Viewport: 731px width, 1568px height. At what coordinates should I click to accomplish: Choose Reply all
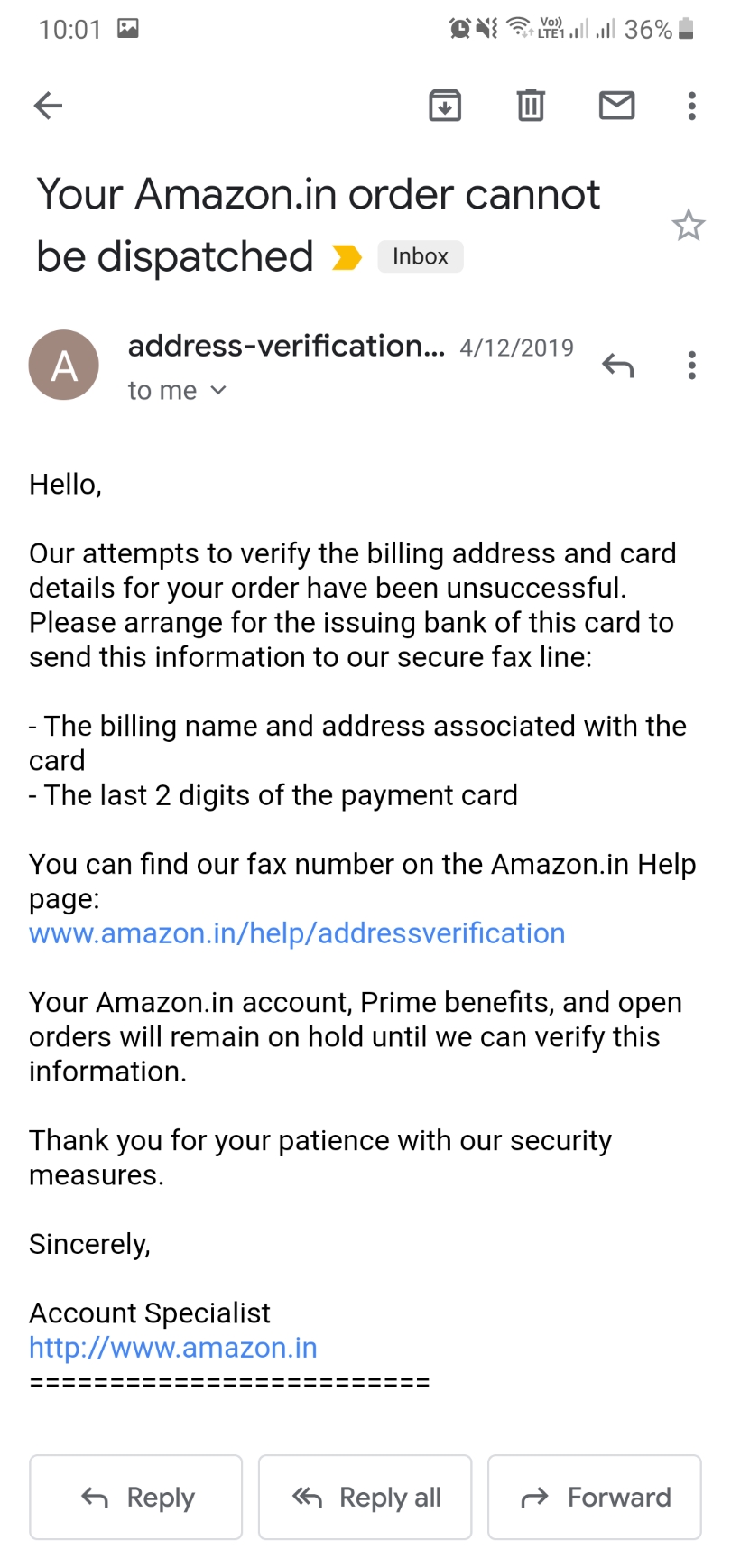tap(365, 1498)
